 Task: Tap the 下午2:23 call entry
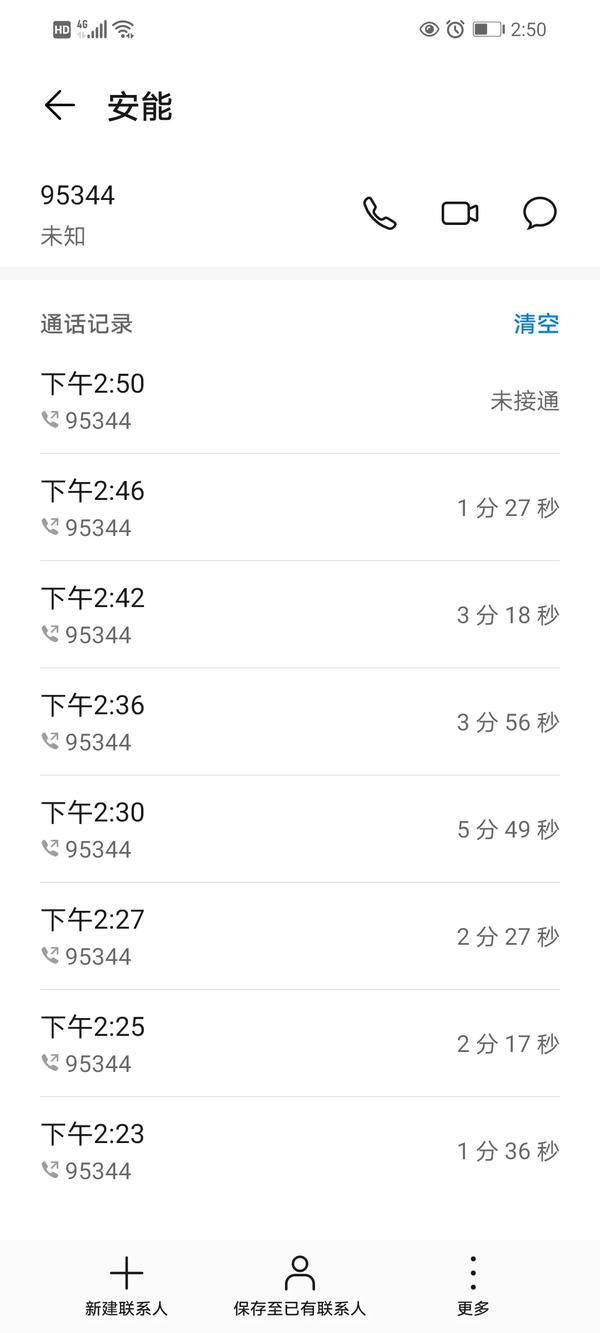(300, 1150)
